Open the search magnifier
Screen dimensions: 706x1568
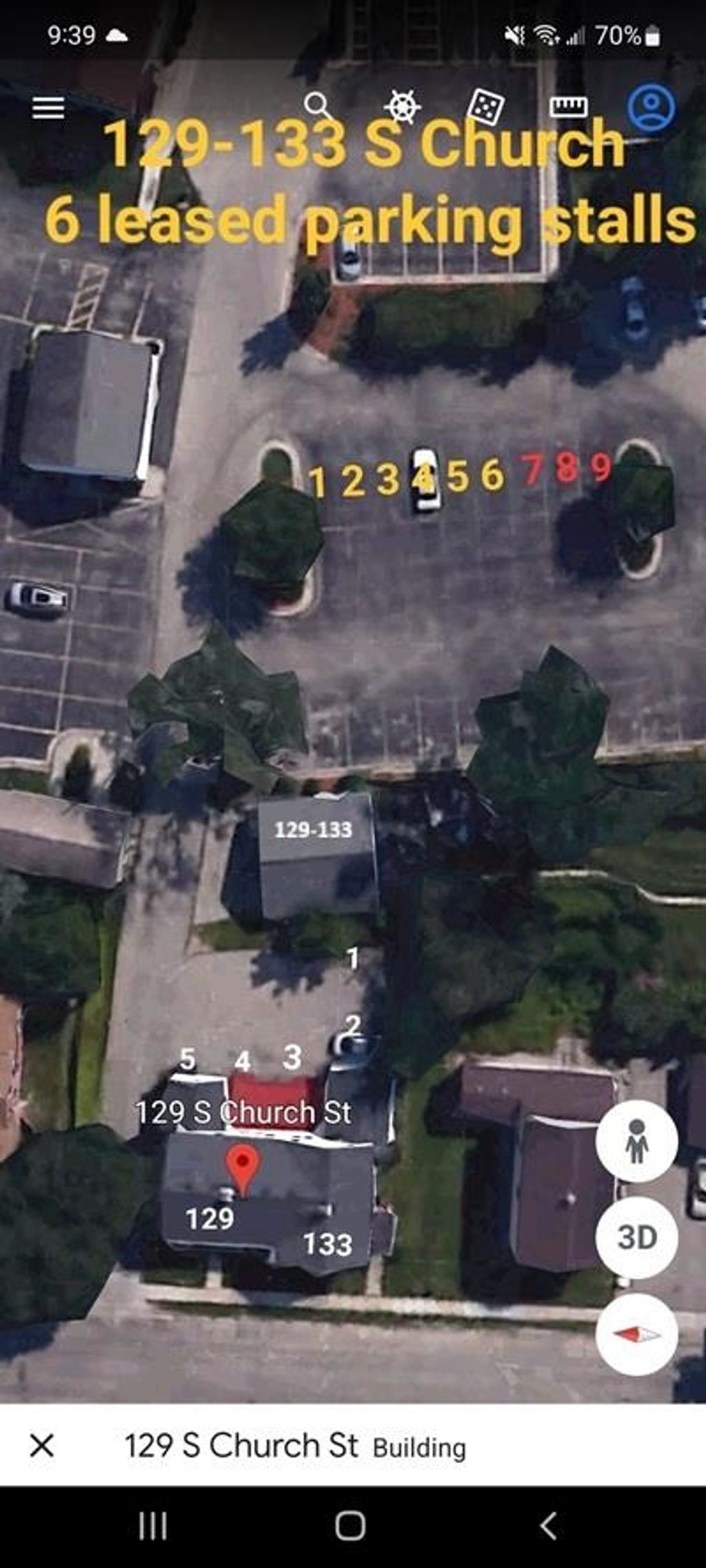pos(318,106)
